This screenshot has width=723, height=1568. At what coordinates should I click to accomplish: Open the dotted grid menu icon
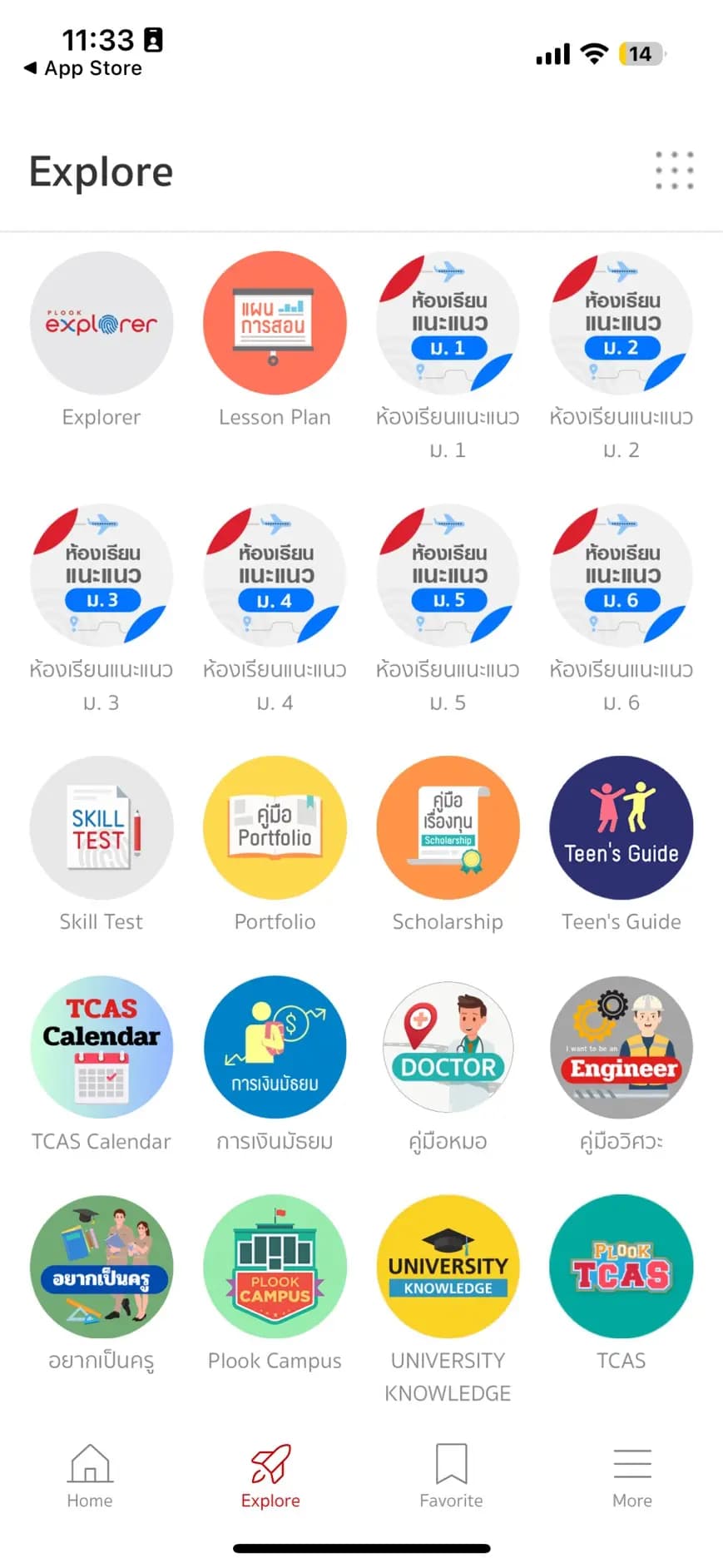pos(674,171)
